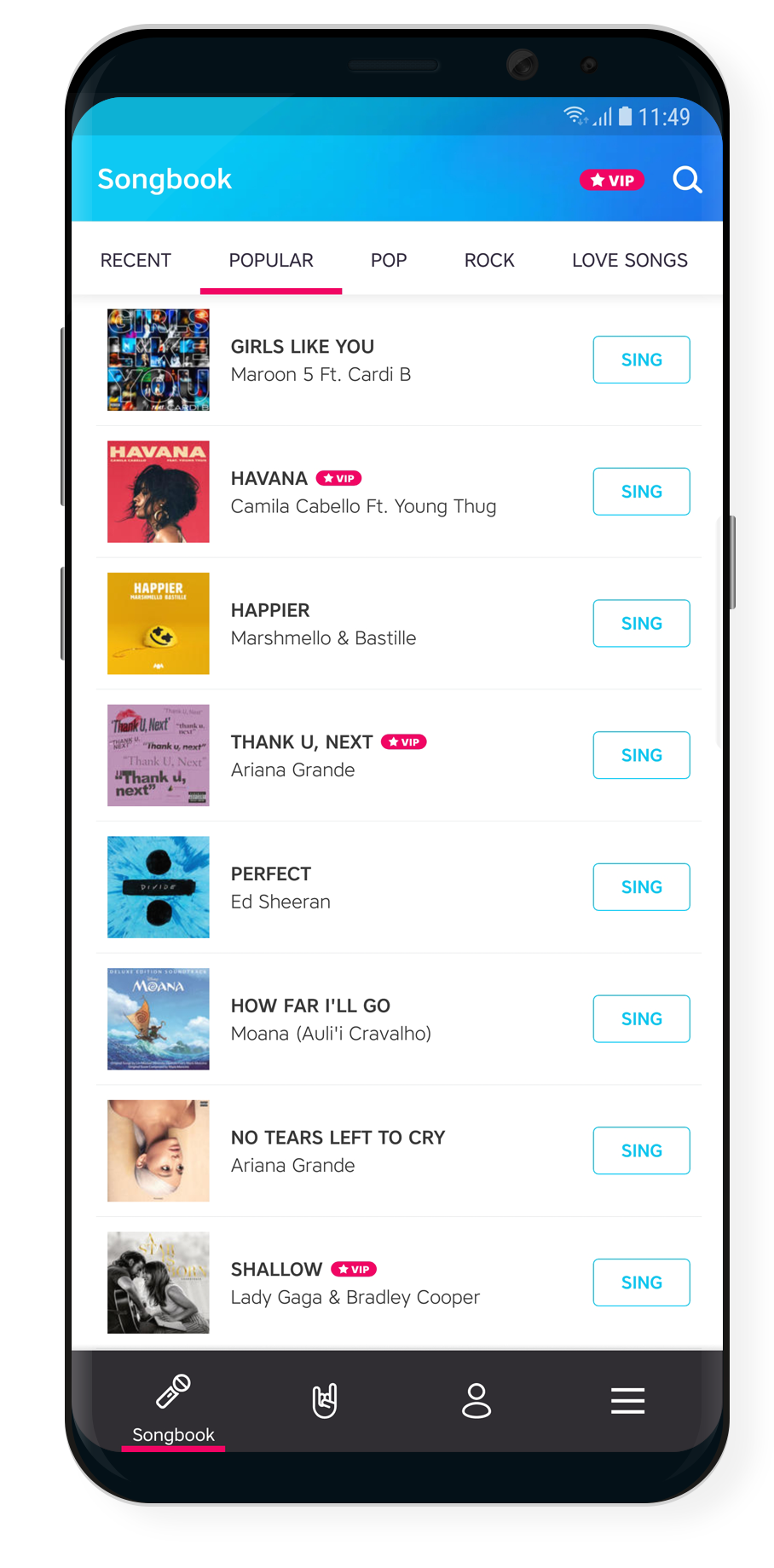Tap Sing next to Havana
774x1568 pixels.
pyautogui.click(x=641, y=492)
